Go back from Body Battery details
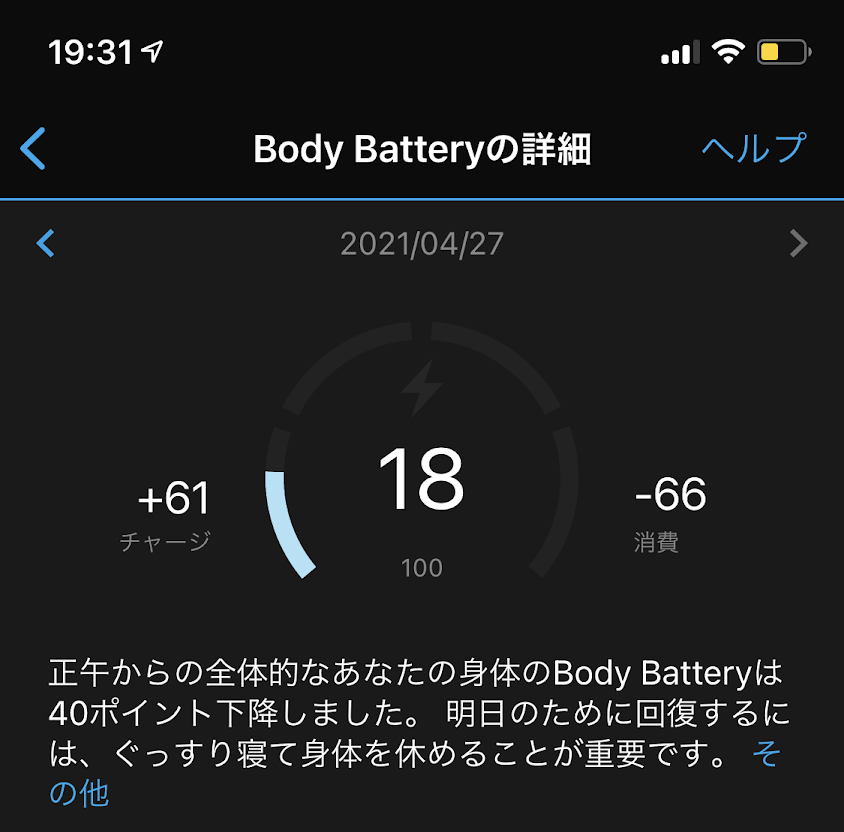 [x=34, y=149]
